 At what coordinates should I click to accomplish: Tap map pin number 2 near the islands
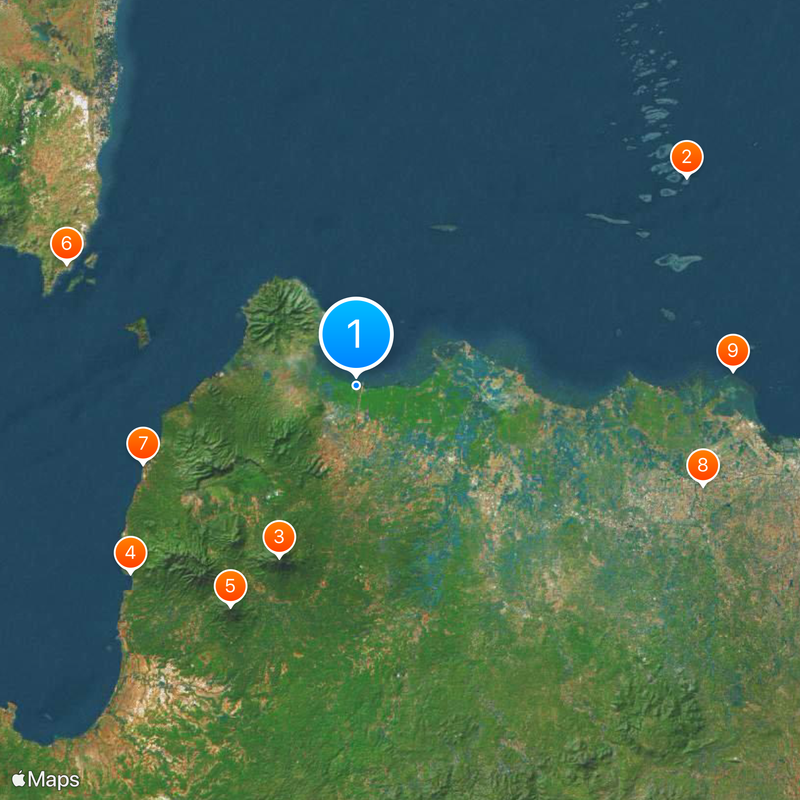click(686, 157)
